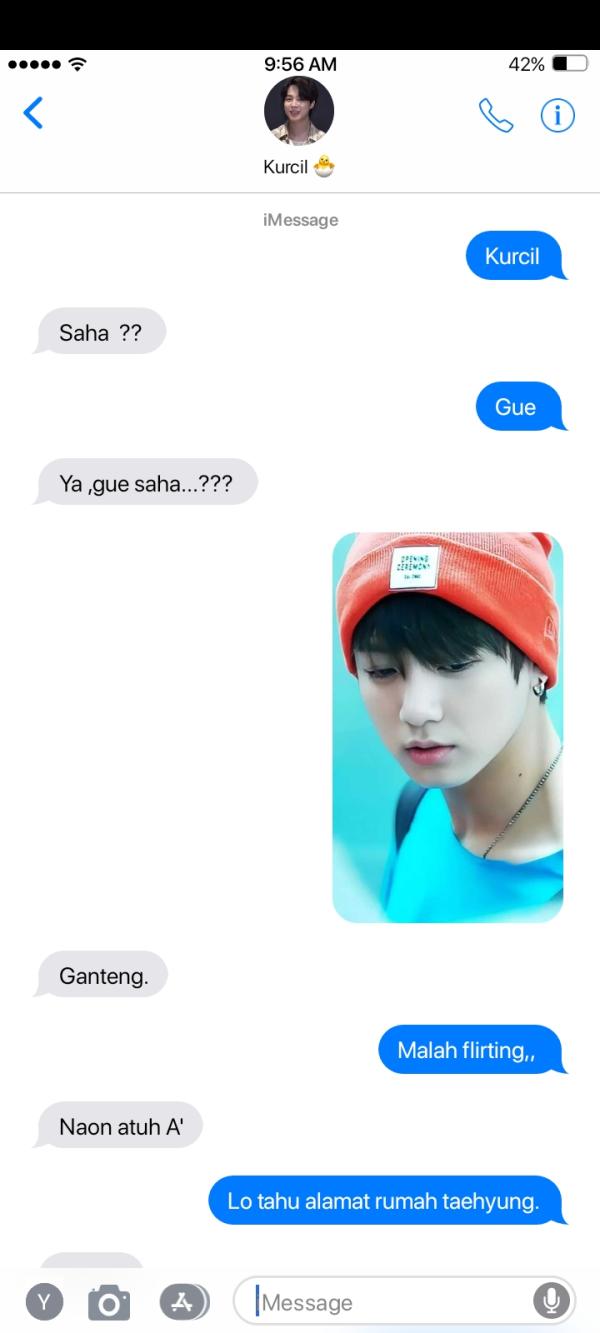Screen dimensions: 600x1333
Task: Record a voice message with the microphone
Action: tap(551, 1301)
